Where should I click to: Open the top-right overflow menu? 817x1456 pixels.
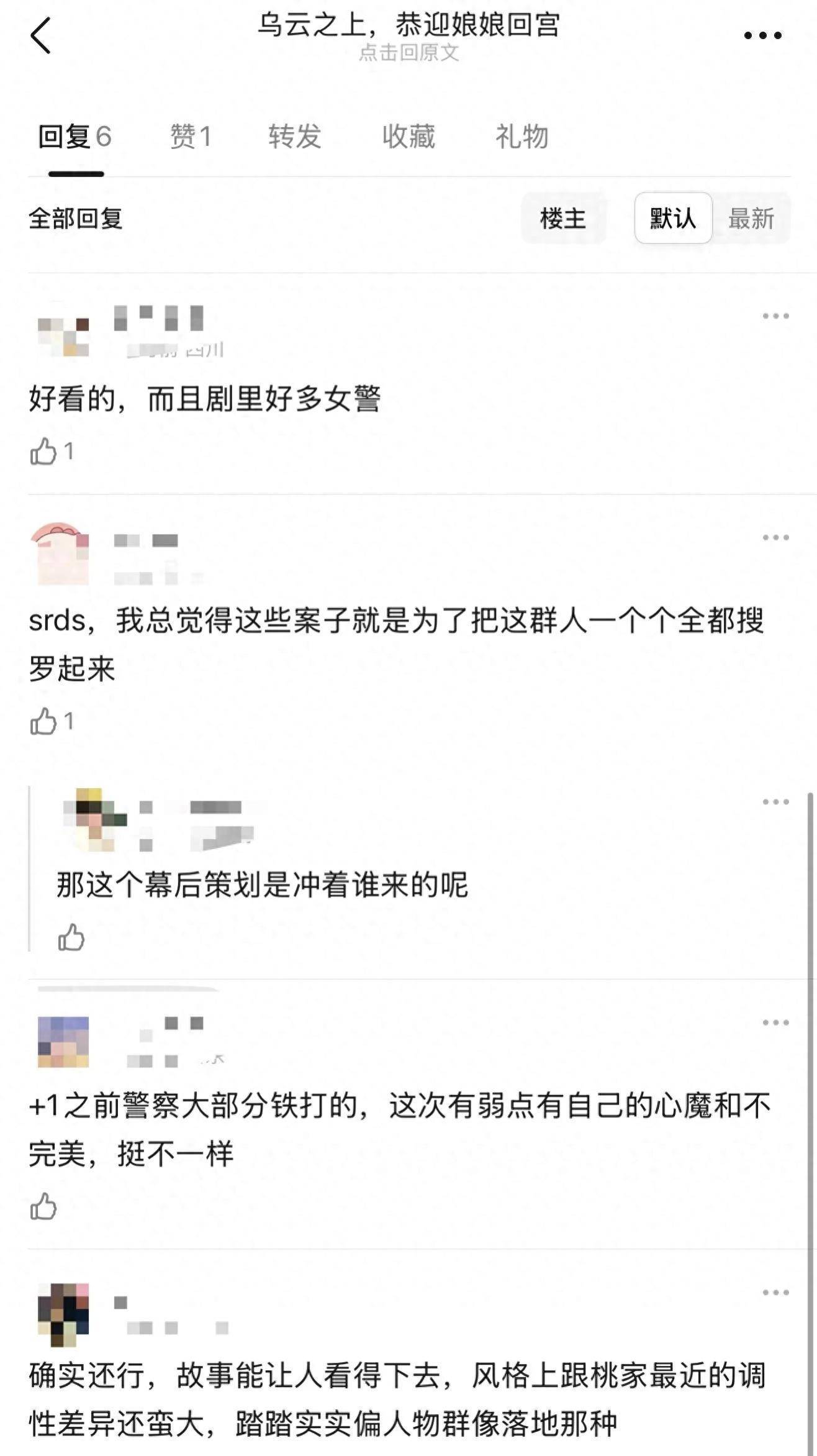(762, 36)
